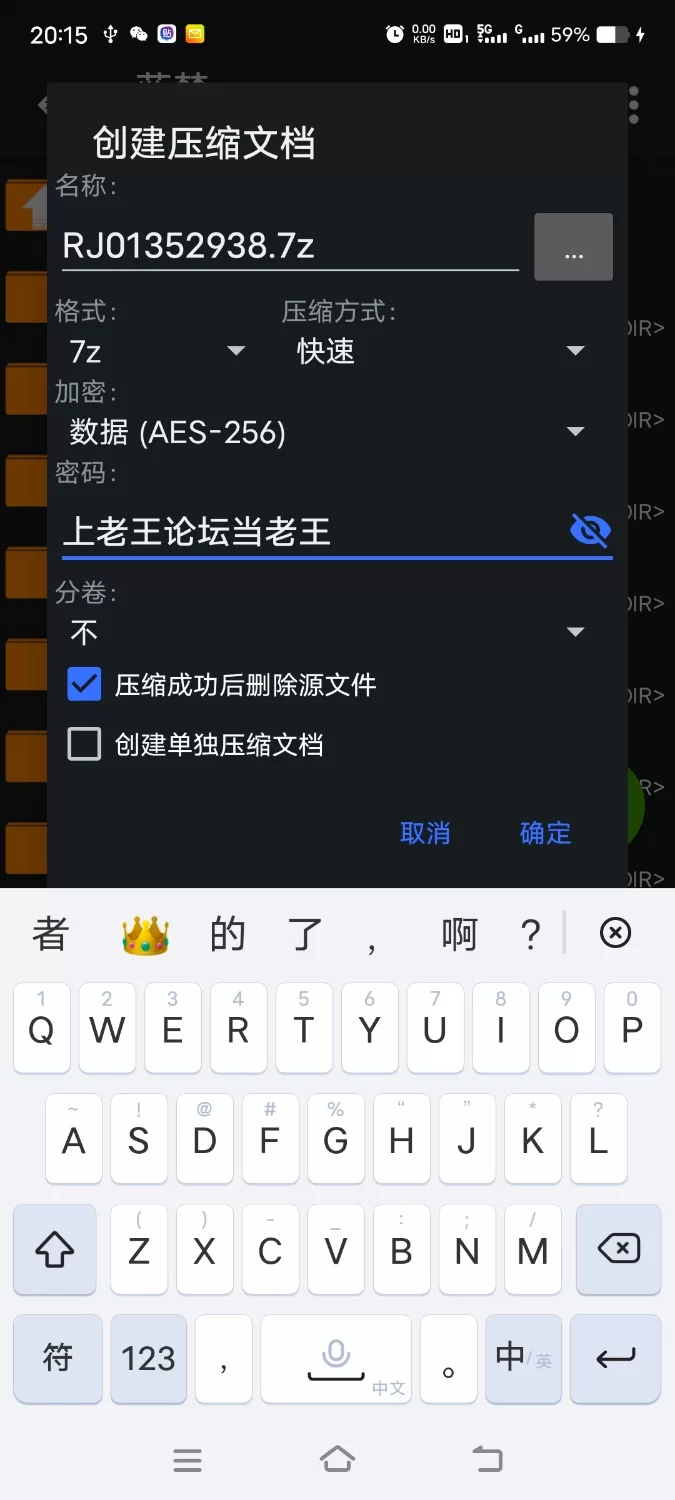Viewport: 675px width, 1500px height.
Task: Toggle password visibility with the eye icon
Action: pyautogui.click(x=590, y=530)
